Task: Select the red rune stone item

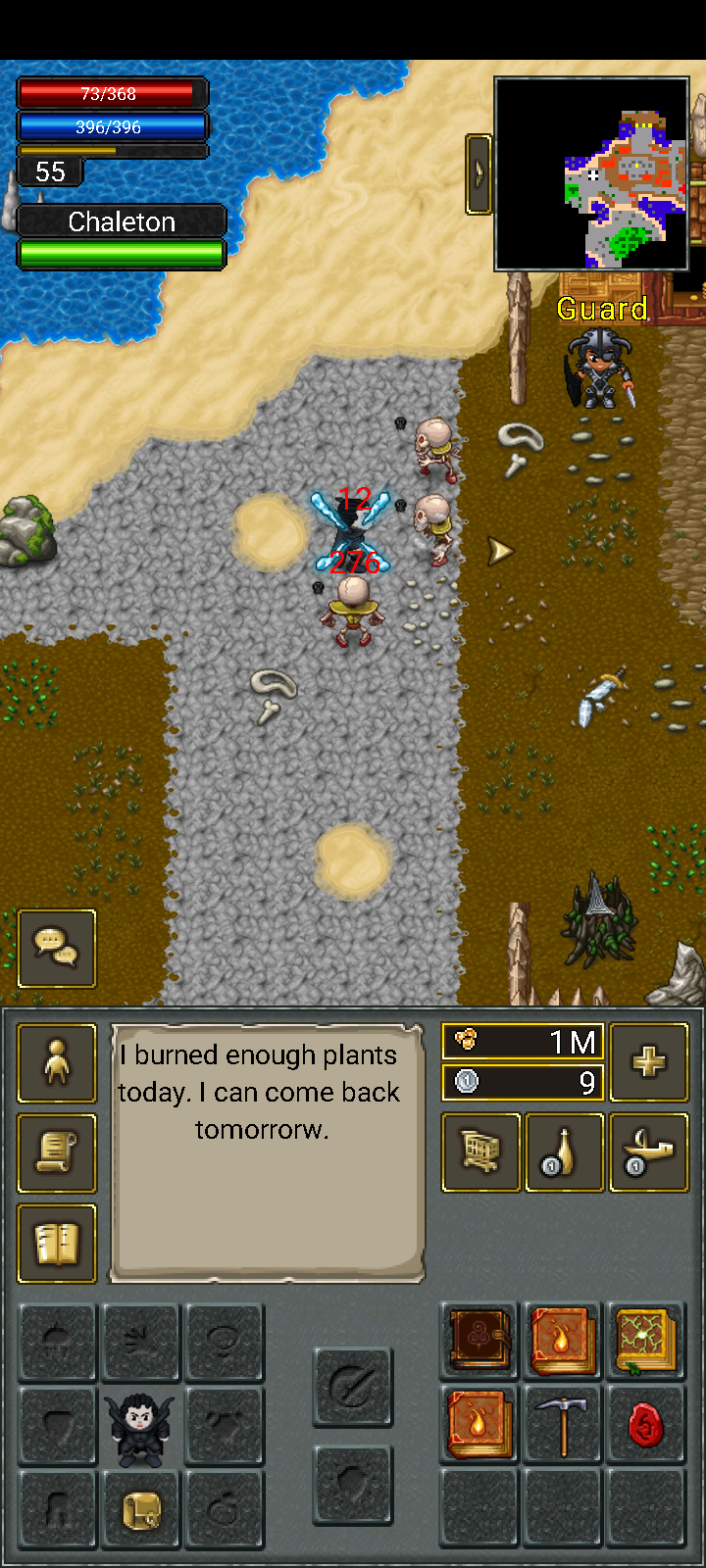Action: (646, 1425)
